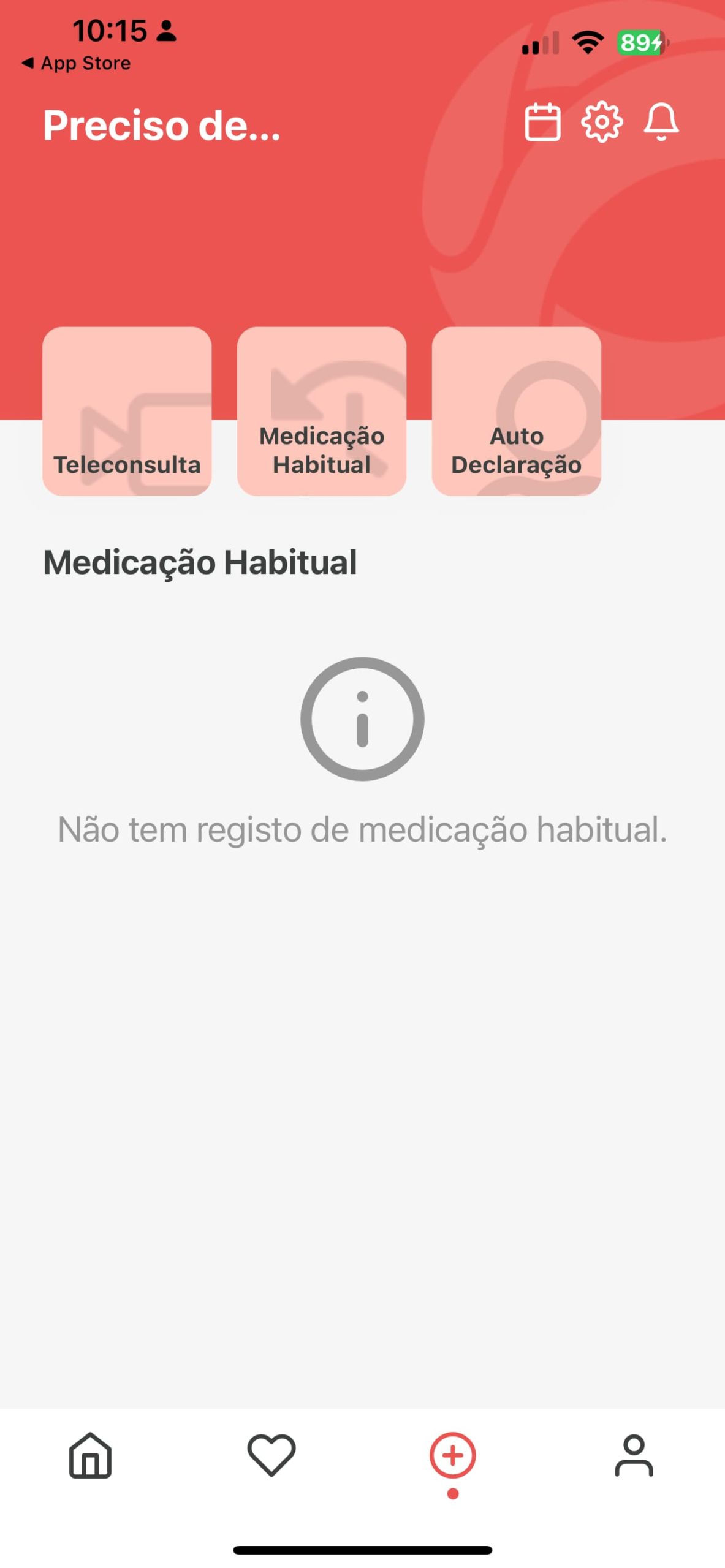Viewport: 725px width, 1568px height.
Task: Select the Medicação Habitual card
Action: 322,411
